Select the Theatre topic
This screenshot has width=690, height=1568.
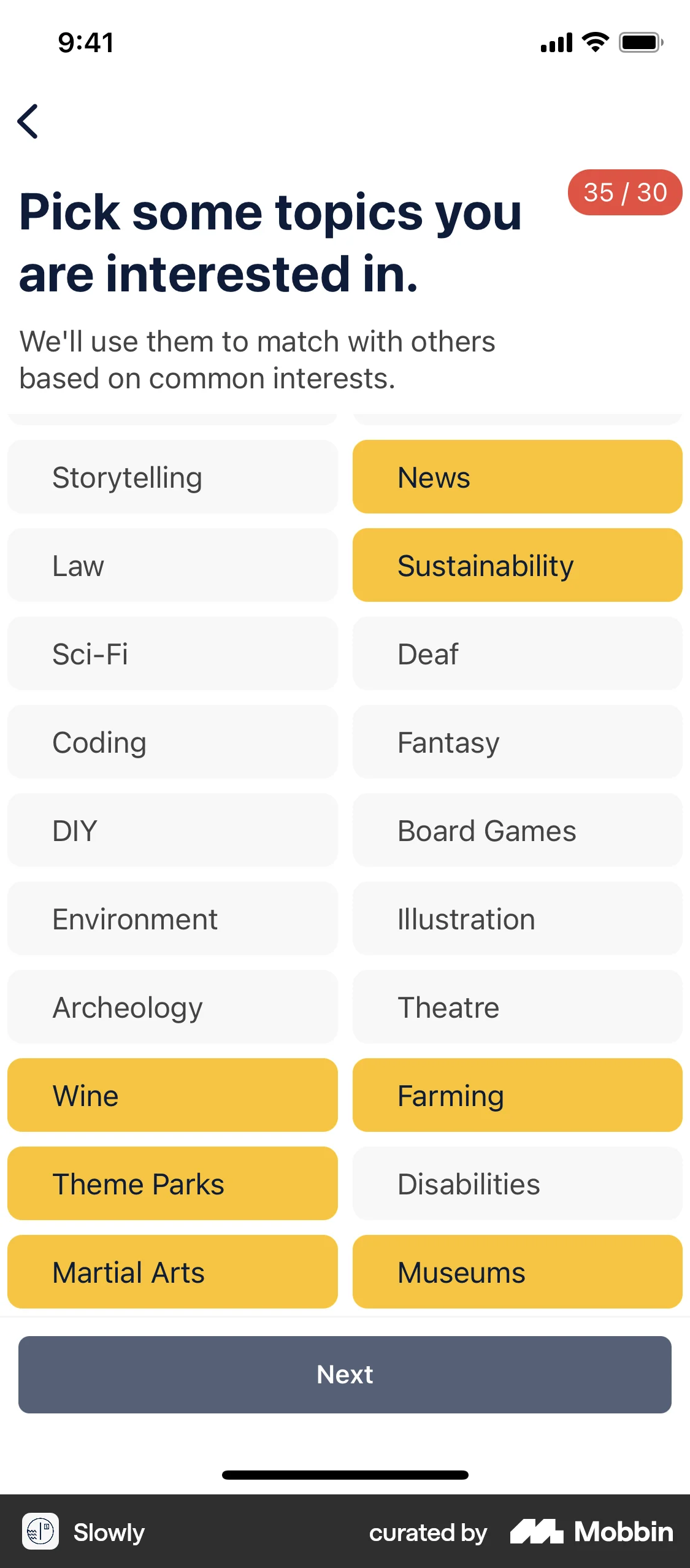point(517,1007)
